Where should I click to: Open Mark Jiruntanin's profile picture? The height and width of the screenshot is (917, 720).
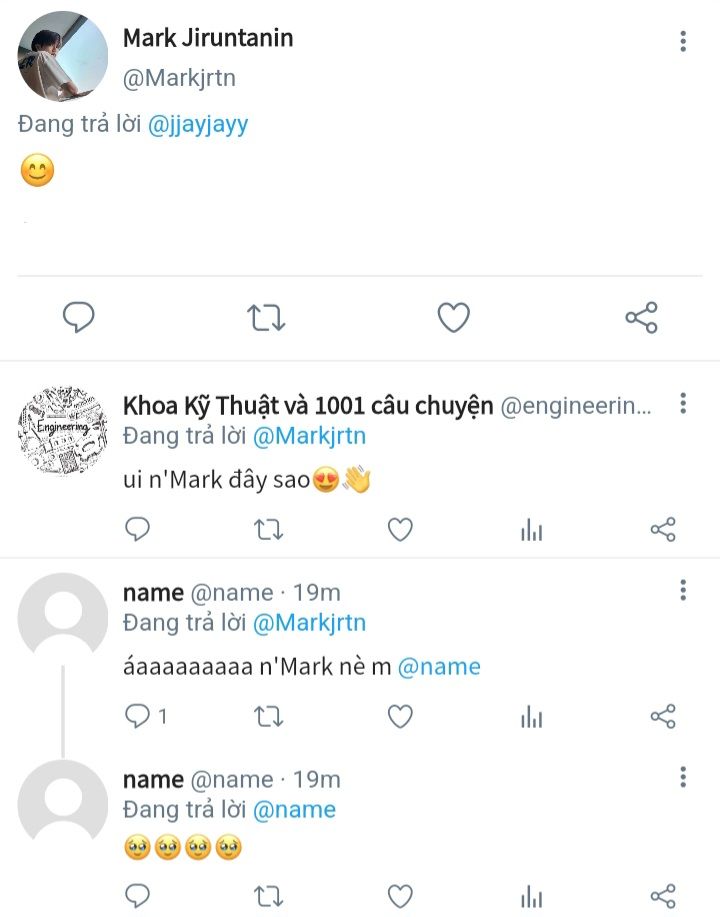click(62, 56)
